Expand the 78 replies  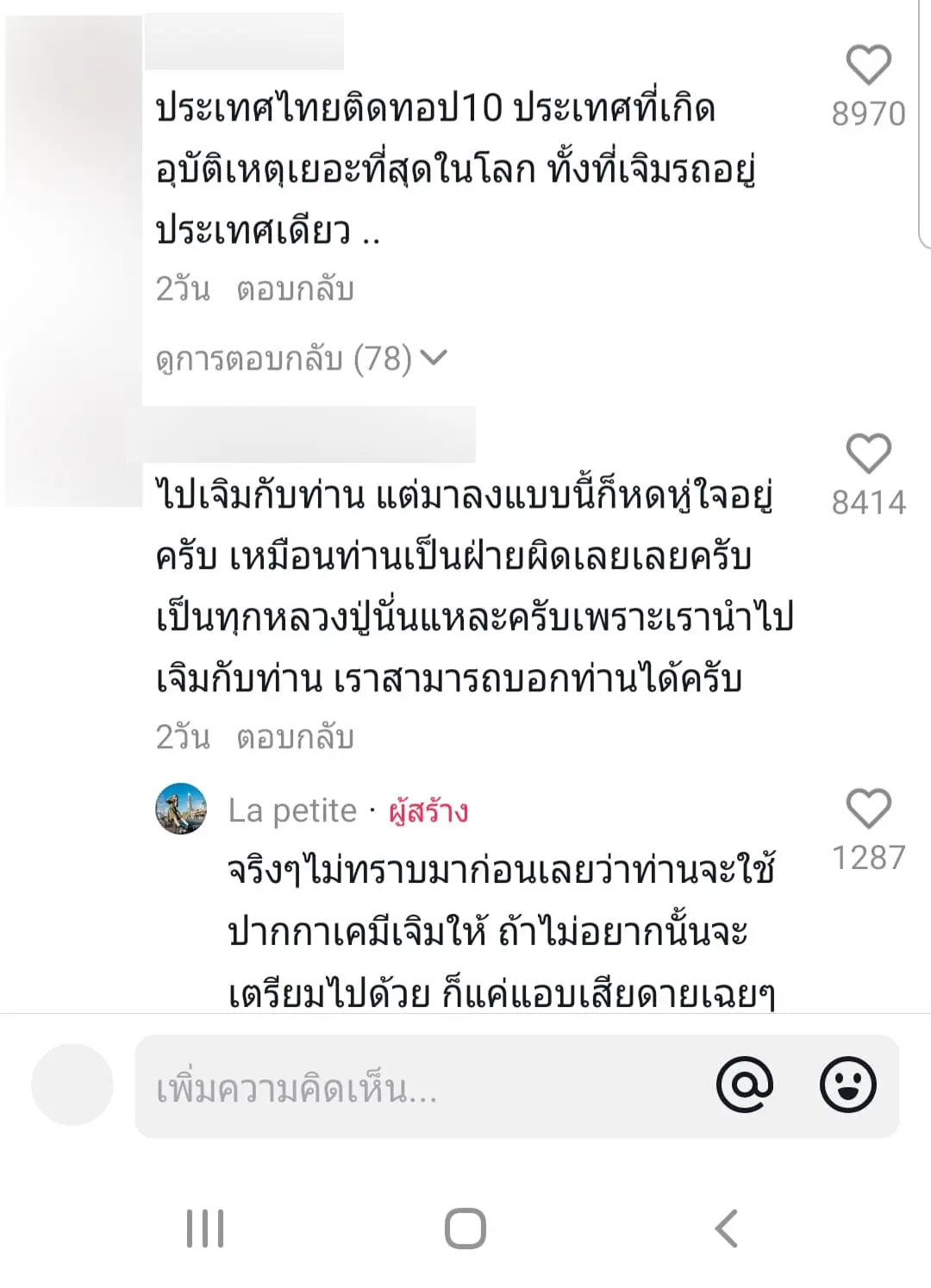[x=300, y=359]
